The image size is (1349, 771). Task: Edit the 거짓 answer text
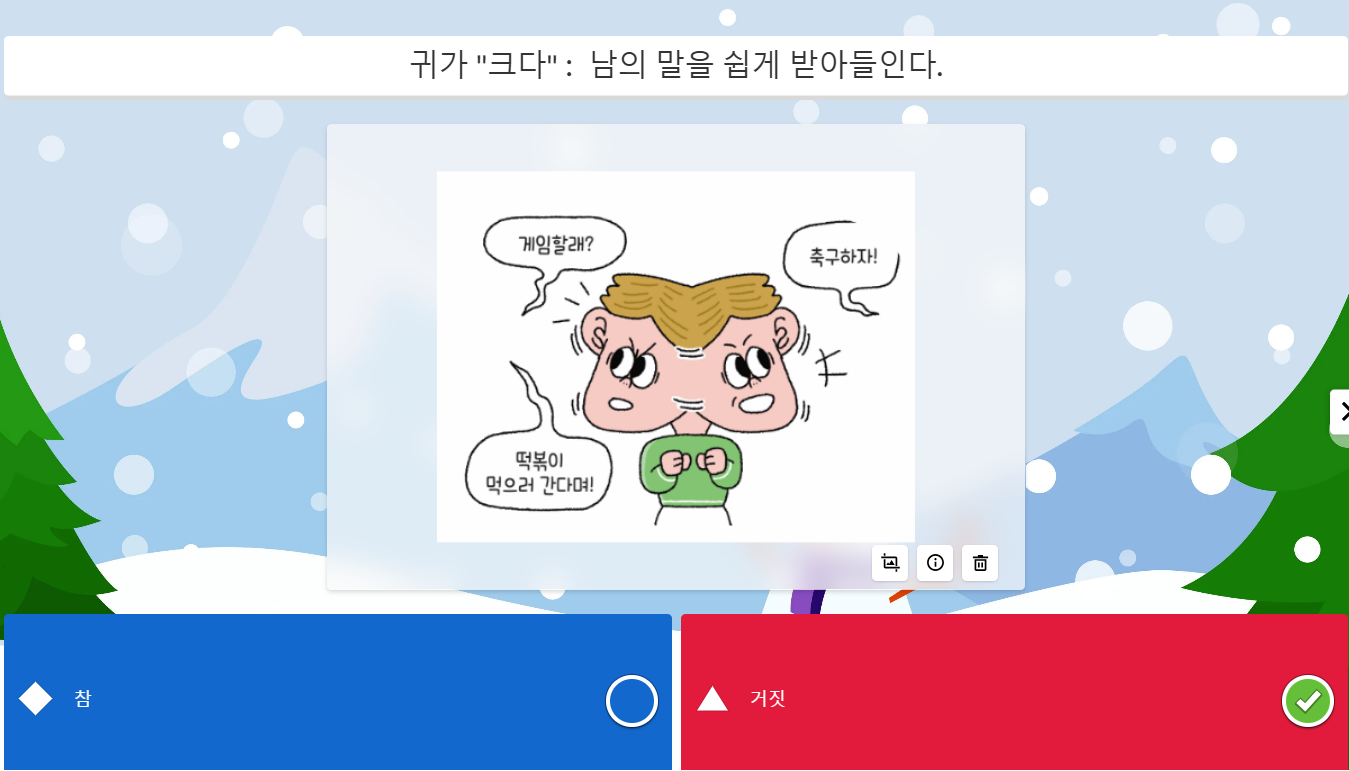(980, 699)
